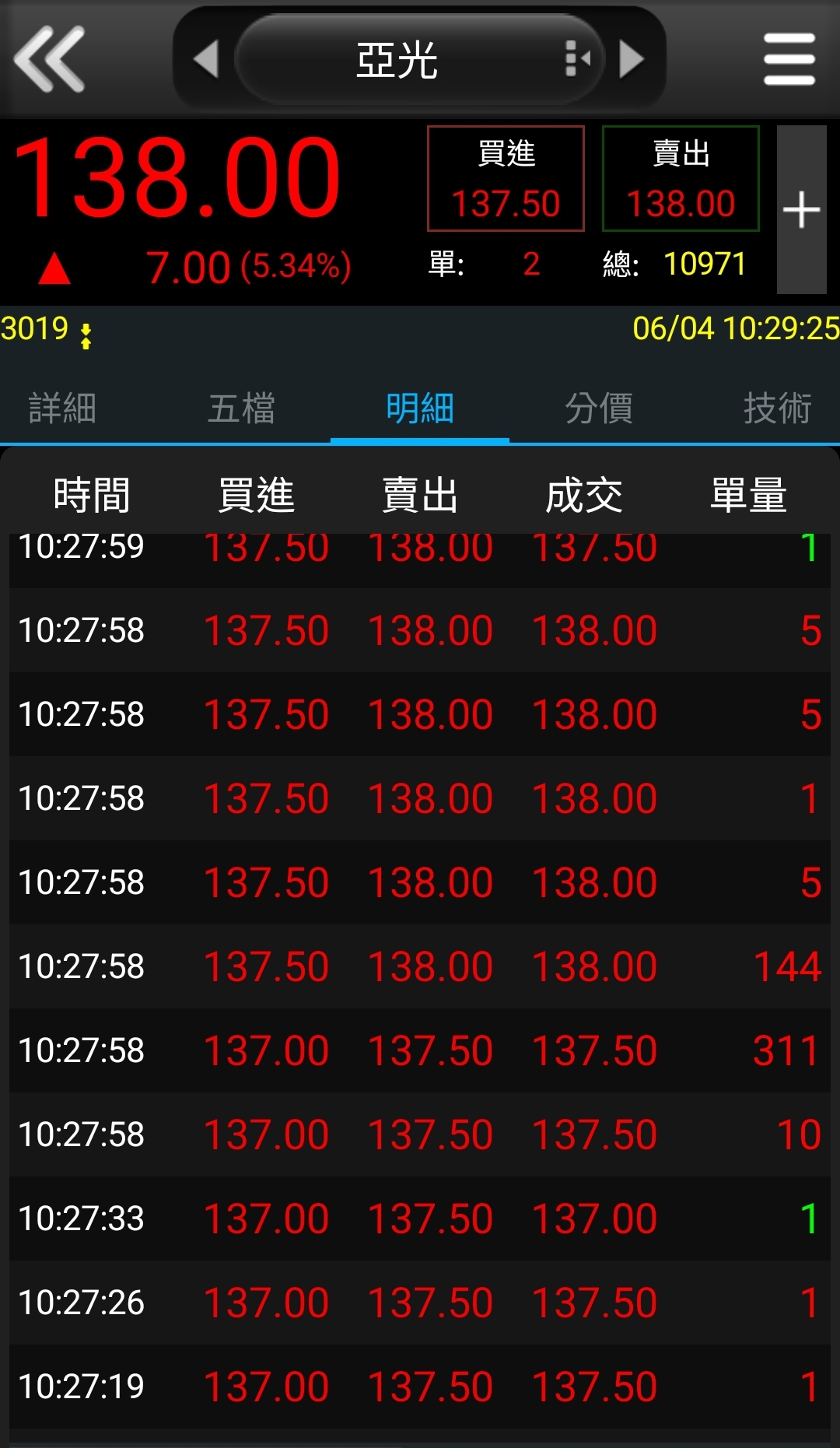This screenshot has width=840, height=1448.
Task: Switch to the 五檔 tab
Action: [241, 408]
